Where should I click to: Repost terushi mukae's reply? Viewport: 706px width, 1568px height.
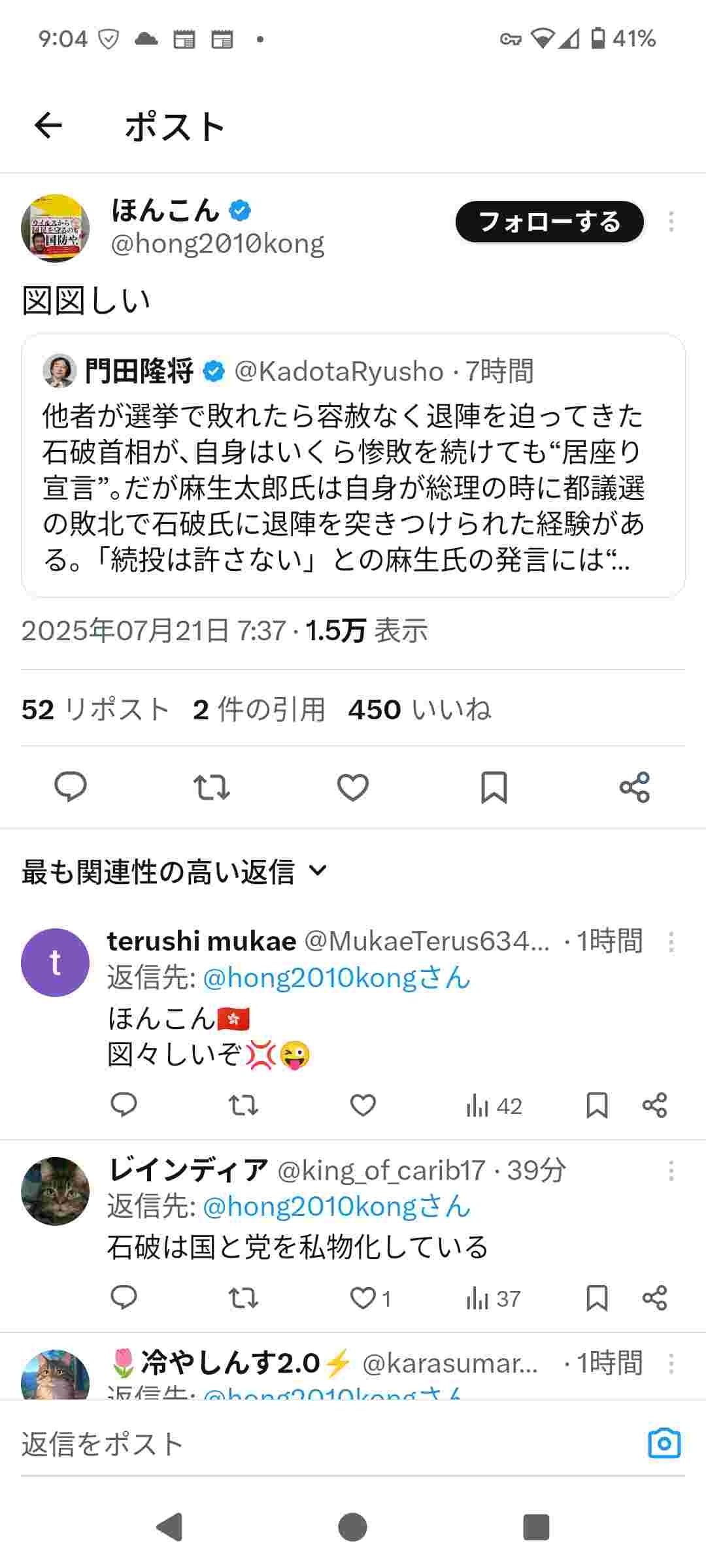(243, 1105)
